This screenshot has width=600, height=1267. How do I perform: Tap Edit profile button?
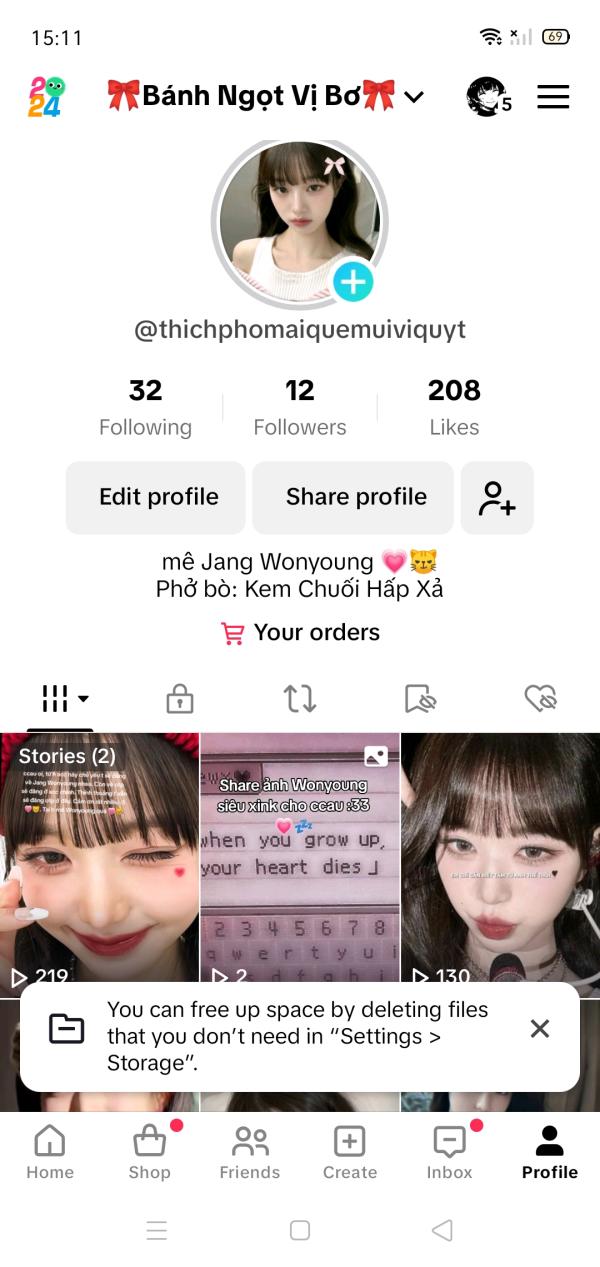coord(156,497)
